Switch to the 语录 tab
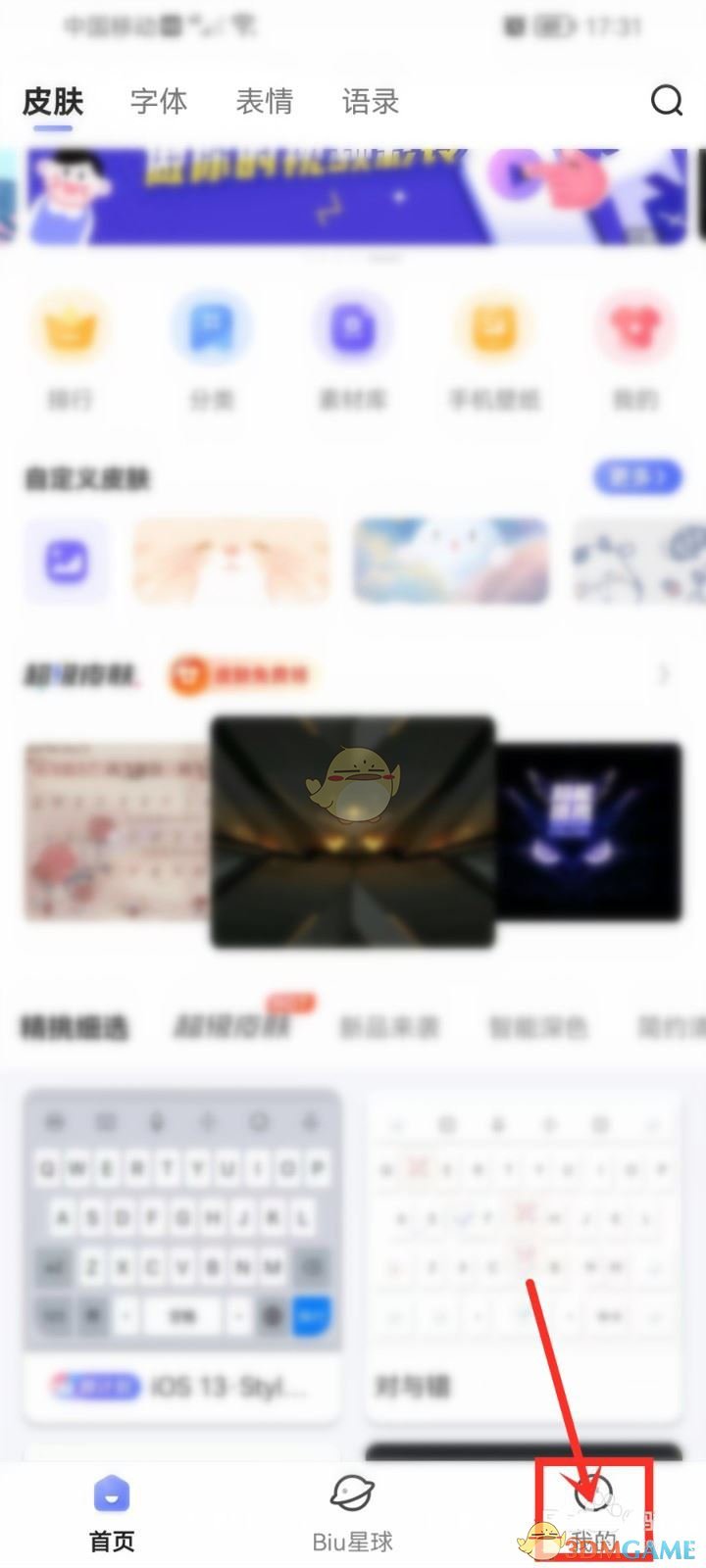This screenshot has width=706, height=1568. [x=371, y=101]
